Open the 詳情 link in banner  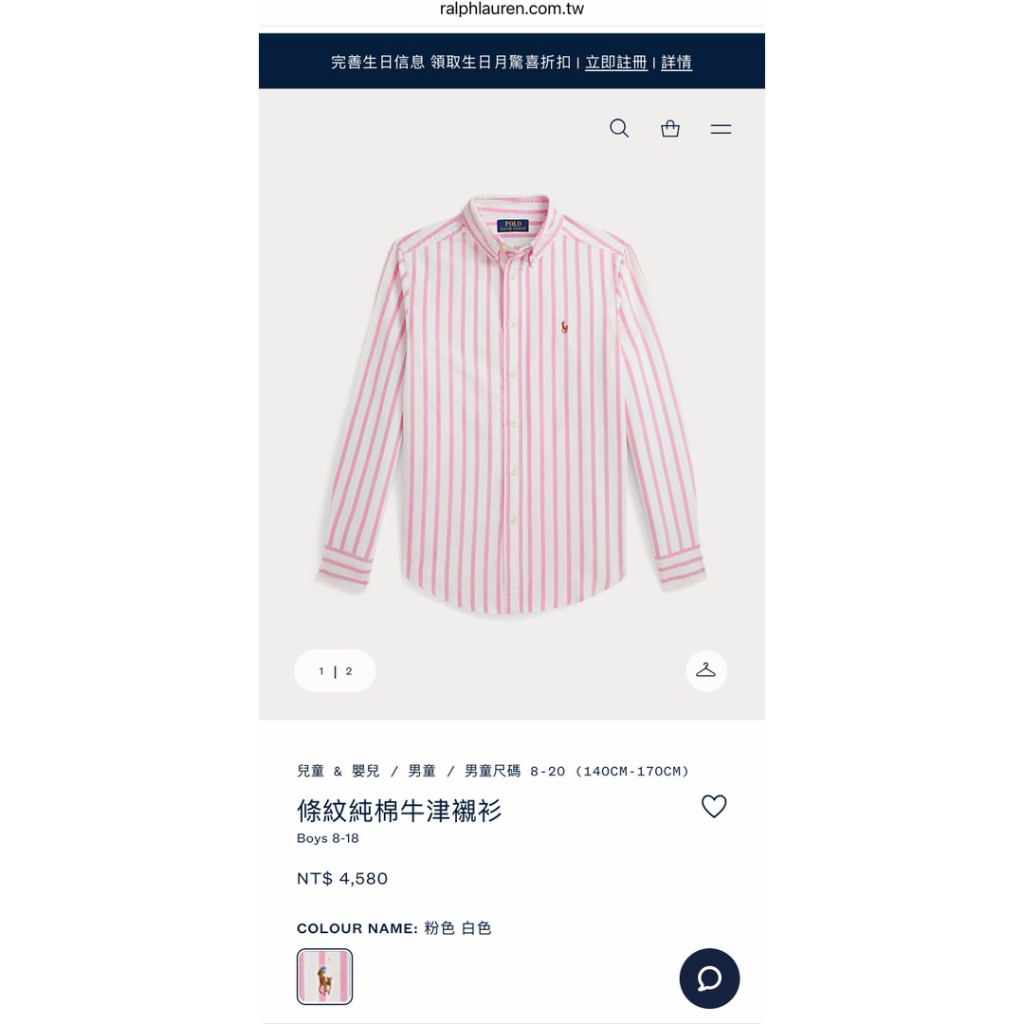pyautogui.click(x=676, y=62)
